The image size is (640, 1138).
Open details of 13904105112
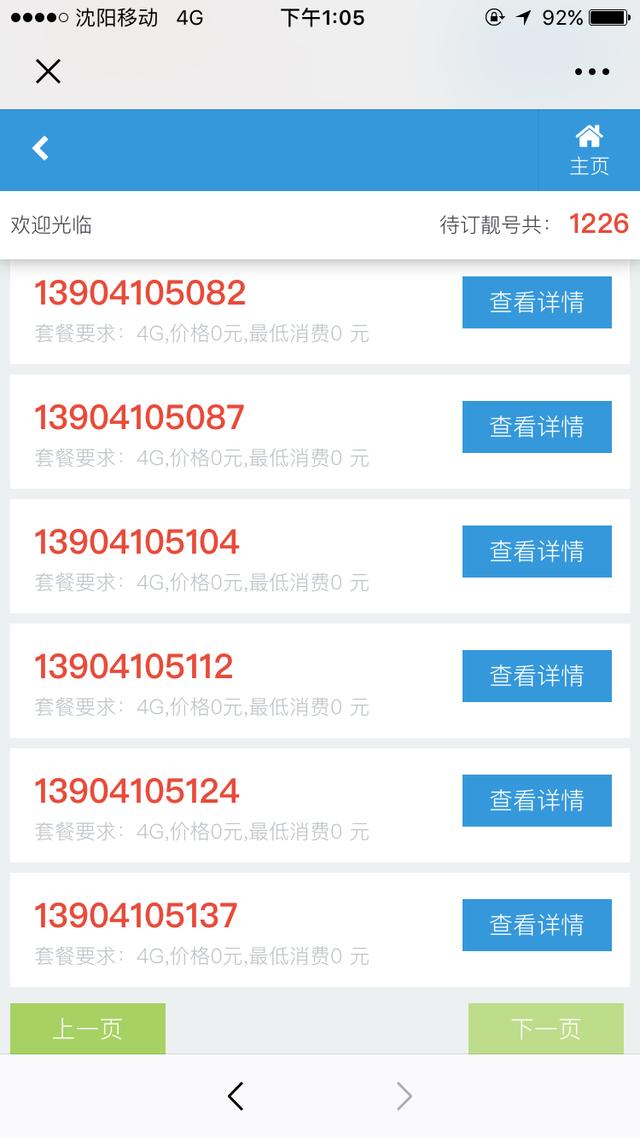pyautogui.click(x=537, y=676)
